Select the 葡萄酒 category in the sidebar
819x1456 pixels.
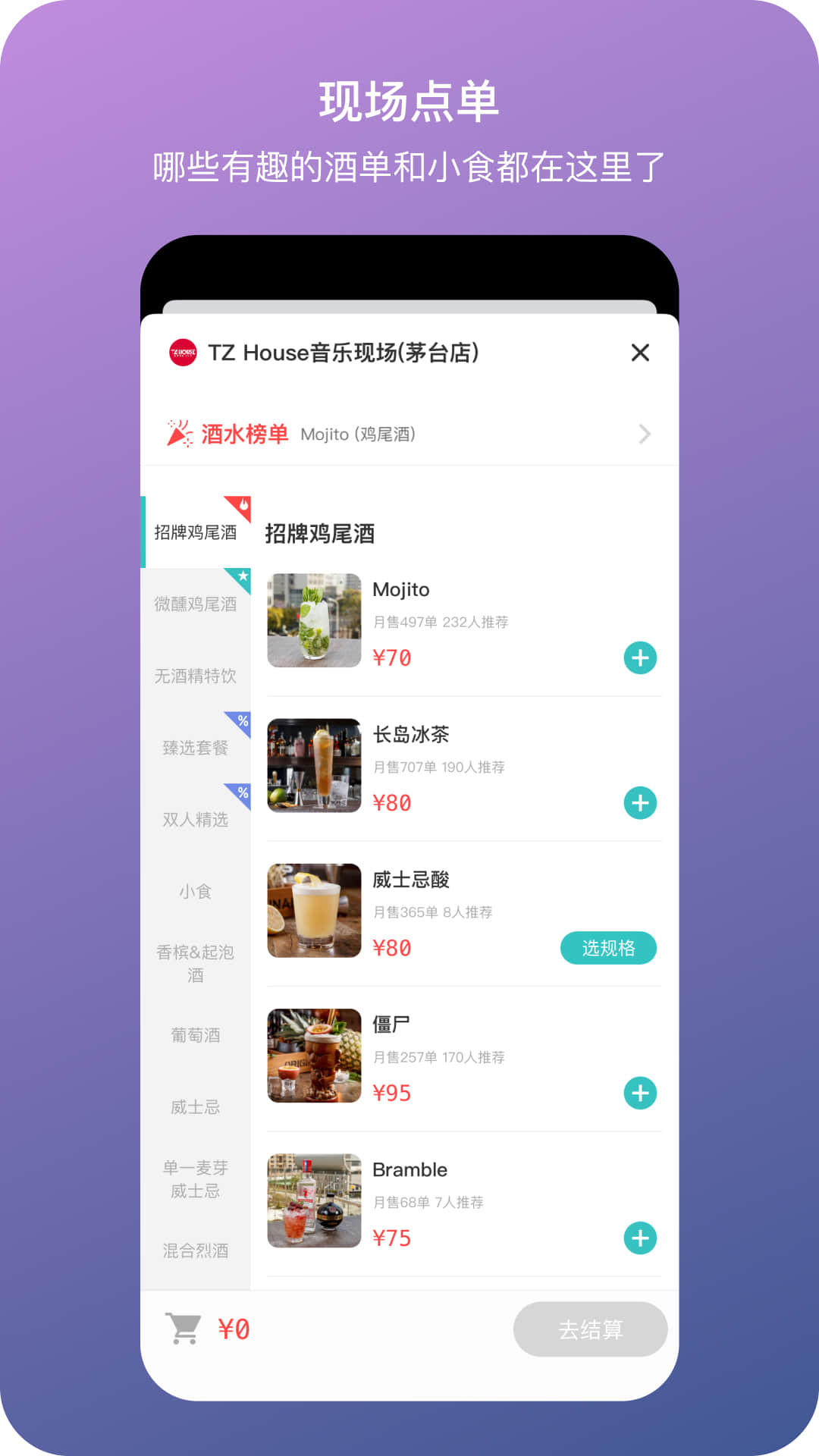pos(195,1036)
